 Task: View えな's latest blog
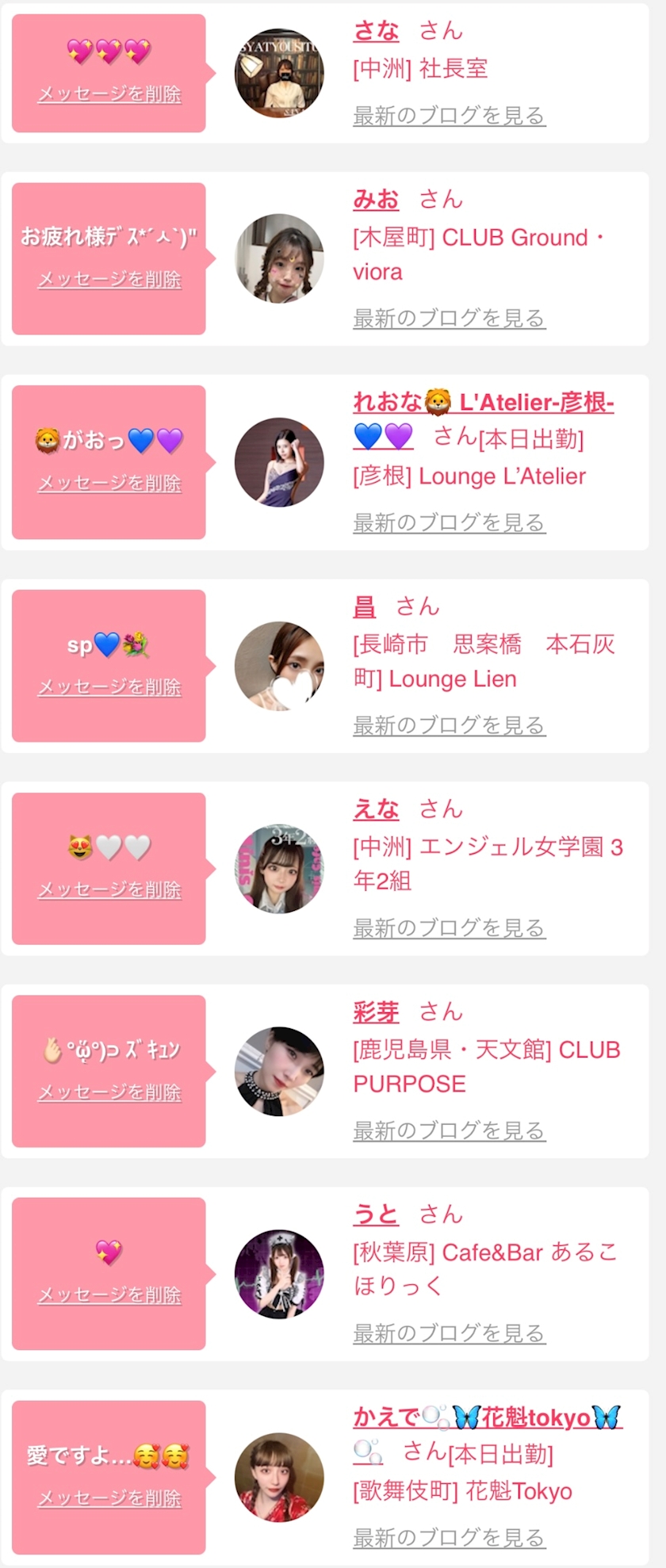[x=449, y=928]
